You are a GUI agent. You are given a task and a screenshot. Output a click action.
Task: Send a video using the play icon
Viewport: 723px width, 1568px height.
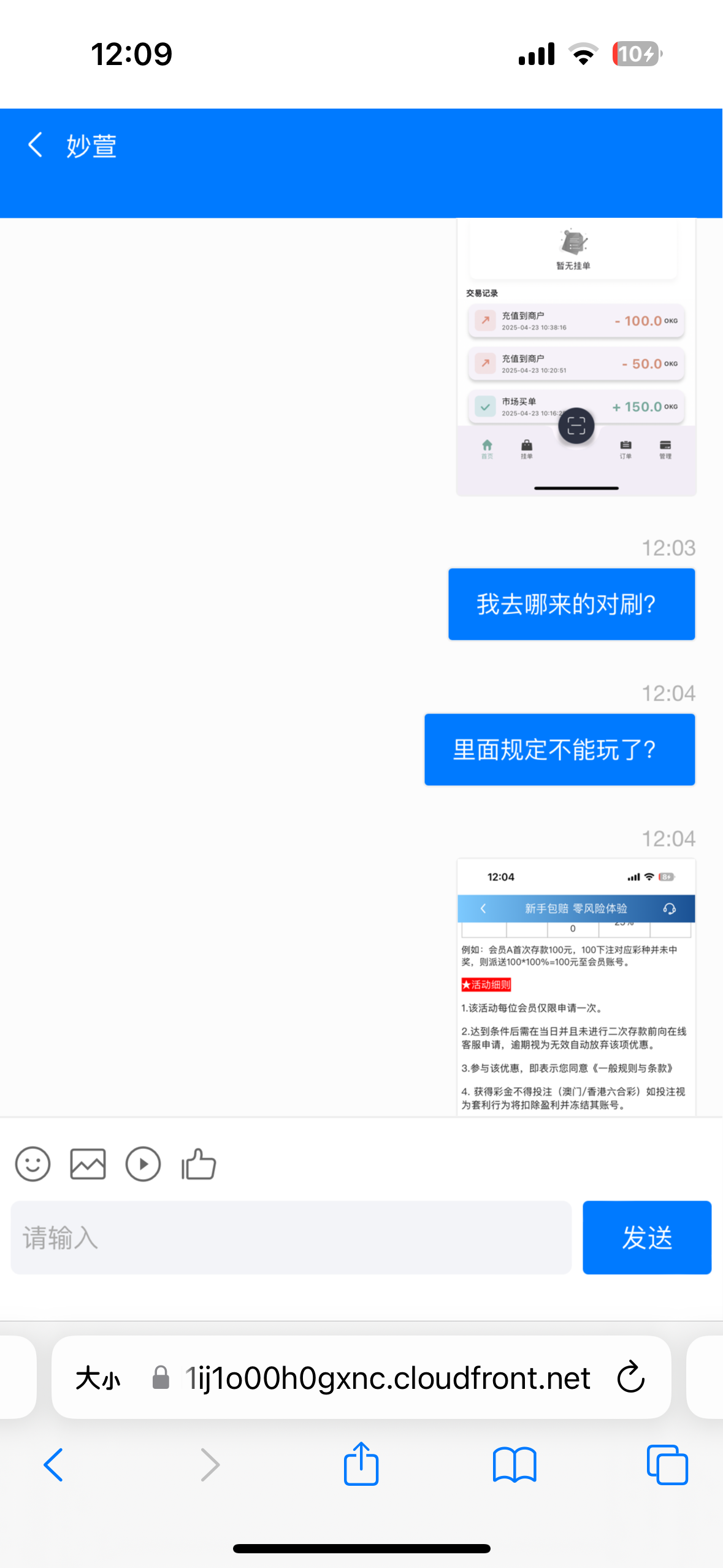point(143,1164)
